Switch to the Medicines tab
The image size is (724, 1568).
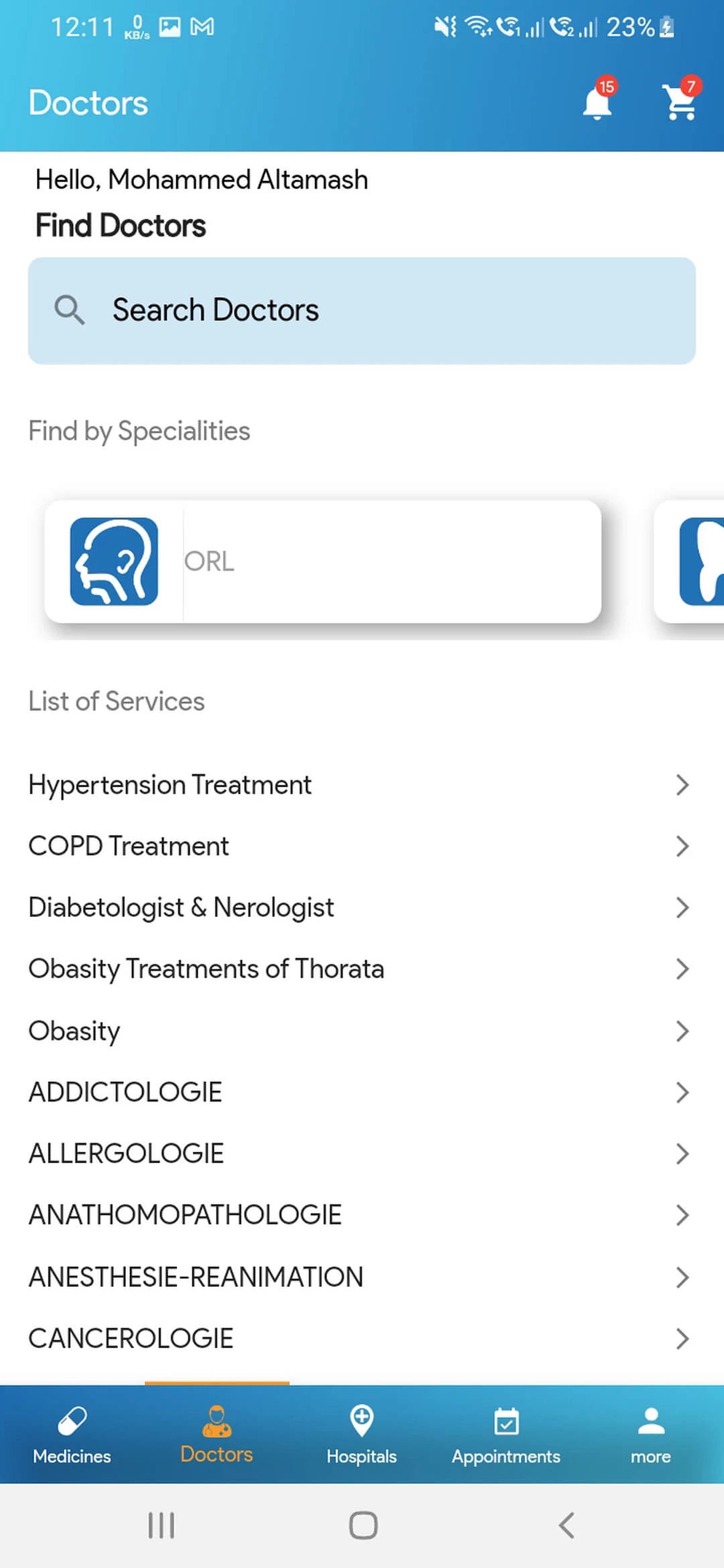tap(71, 1434)
